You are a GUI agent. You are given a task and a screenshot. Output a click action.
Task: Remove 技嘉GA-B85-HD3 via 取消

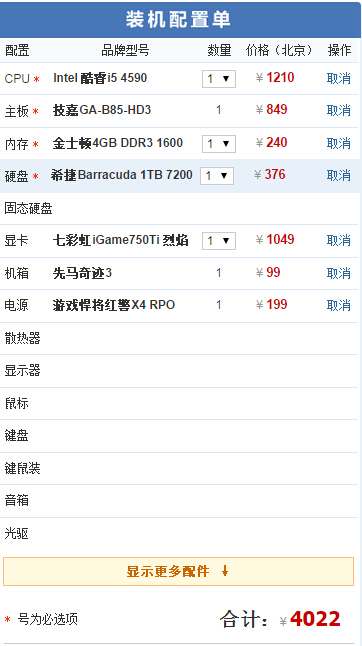pyautogui.click(x=339, y=110)
